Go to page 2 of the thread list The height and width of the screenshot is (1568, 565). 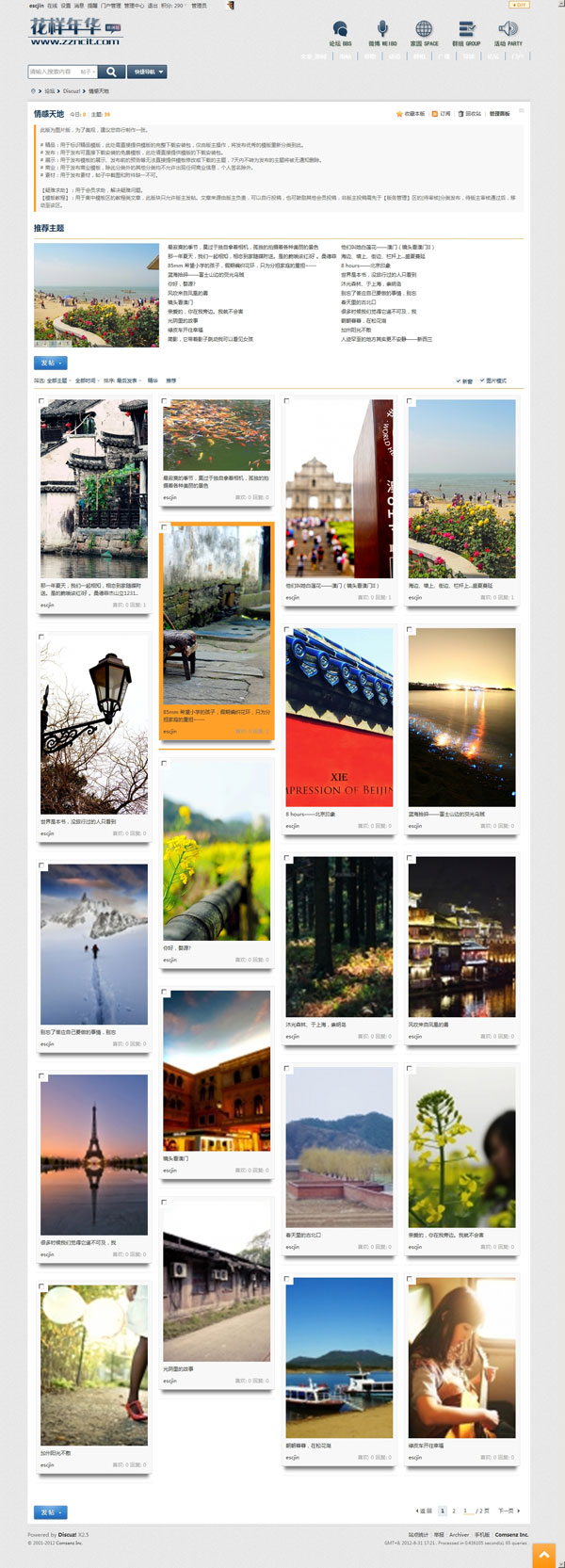pyautogui.click(x=453, y=1511)
